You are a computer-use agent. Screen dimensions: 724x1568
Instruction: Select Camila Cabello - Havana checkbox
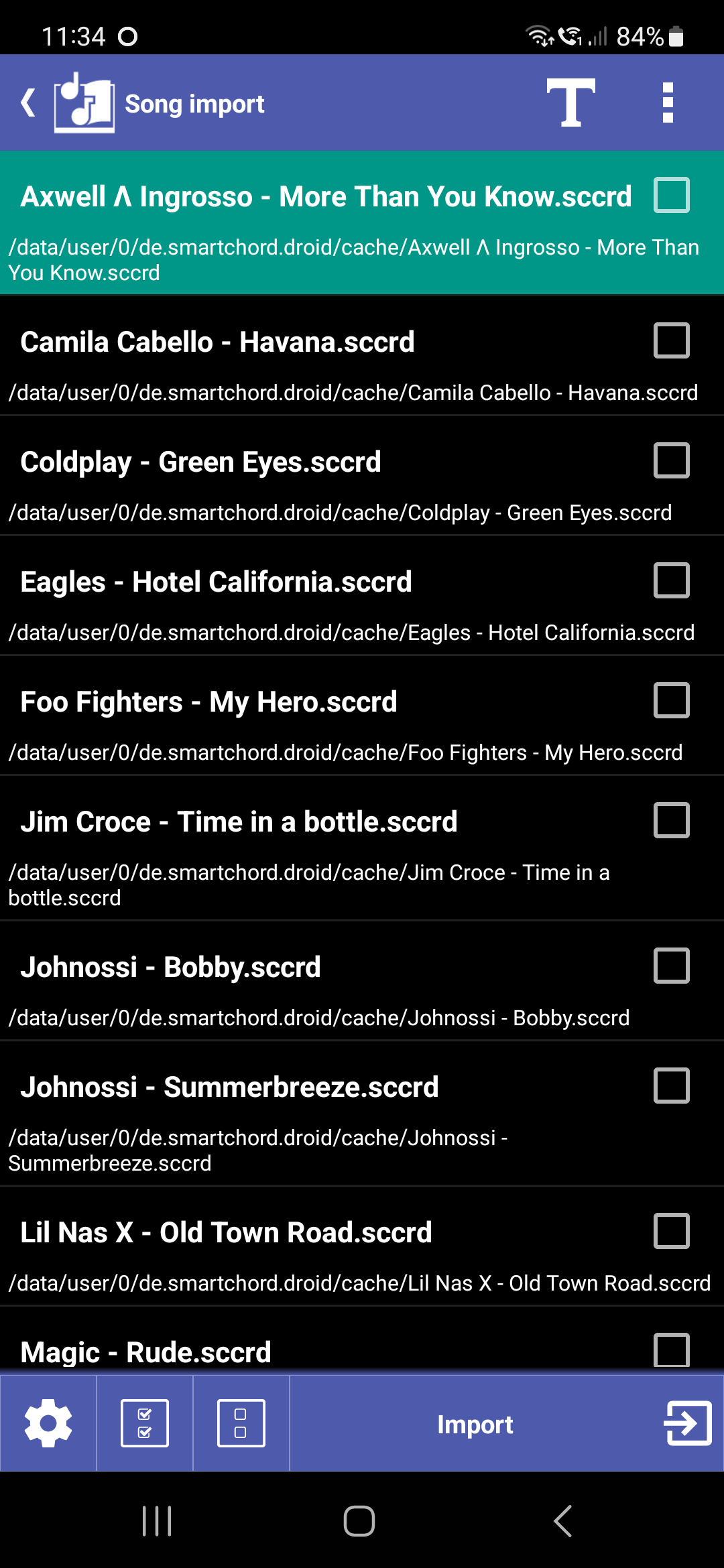point(671,340)
